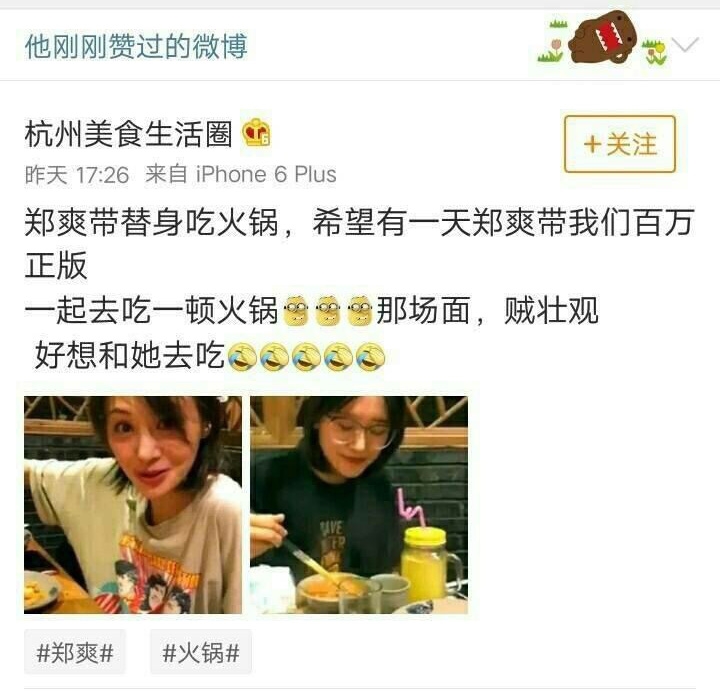Open the #火锅# hashtag topic
Screen dimensions: 720x691
point(201,653)
